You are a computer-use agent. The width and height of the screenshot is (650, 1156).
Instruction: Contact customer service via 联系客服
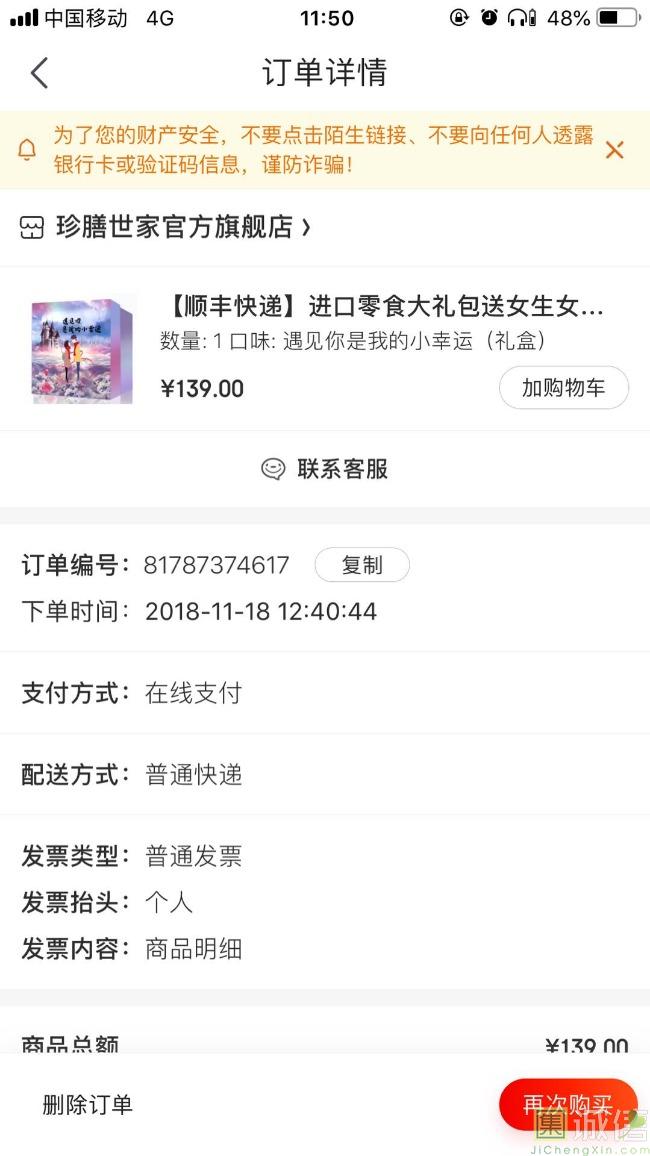pos(325,469)
